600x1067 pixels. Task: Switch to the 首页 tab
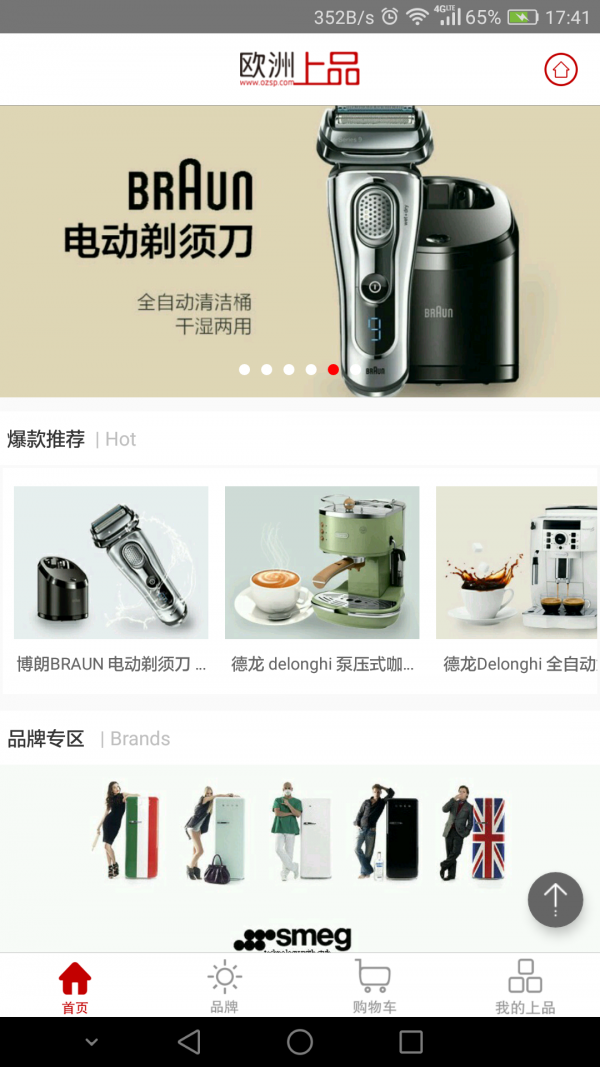pos(75,987)
